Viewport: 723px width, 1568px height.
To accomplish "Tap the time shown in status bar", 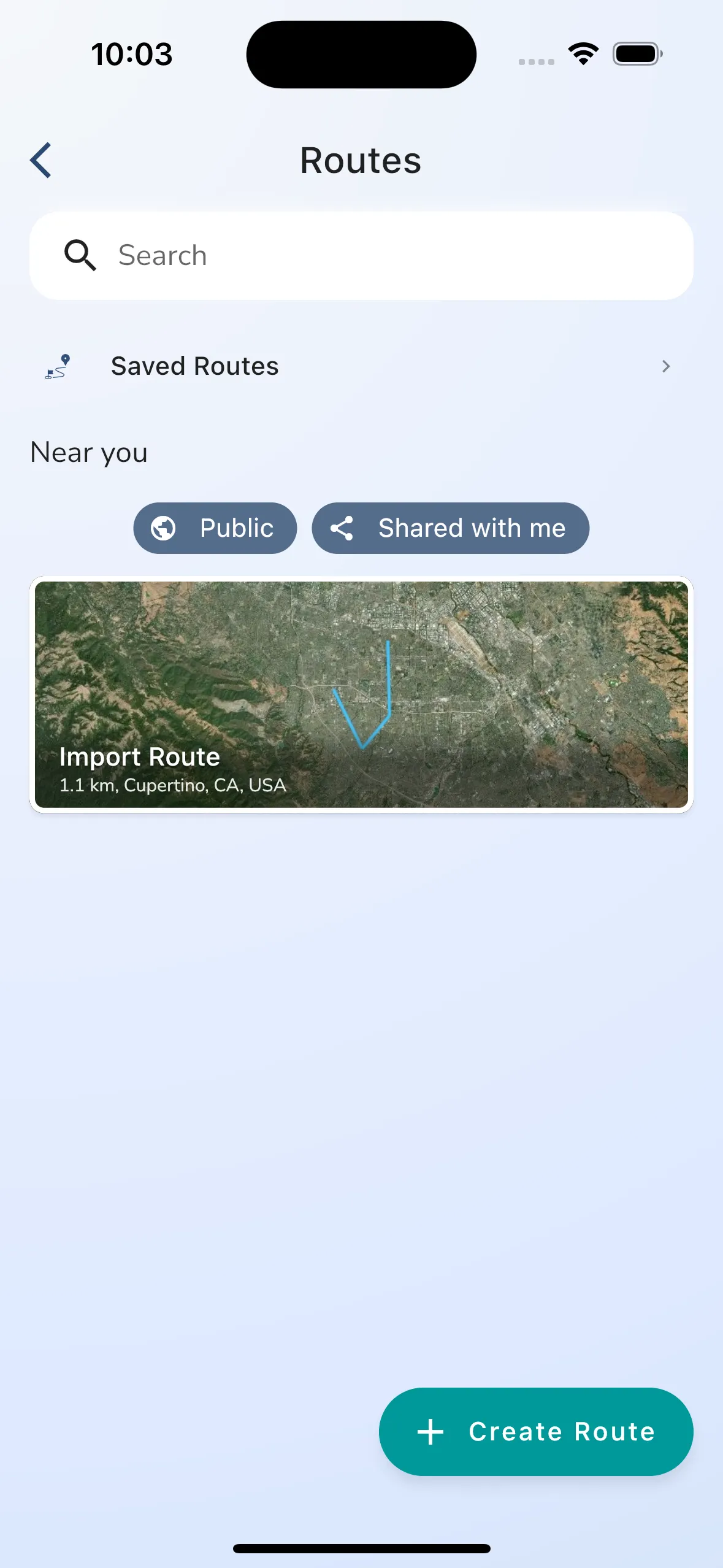I will (x=132, y=53).
